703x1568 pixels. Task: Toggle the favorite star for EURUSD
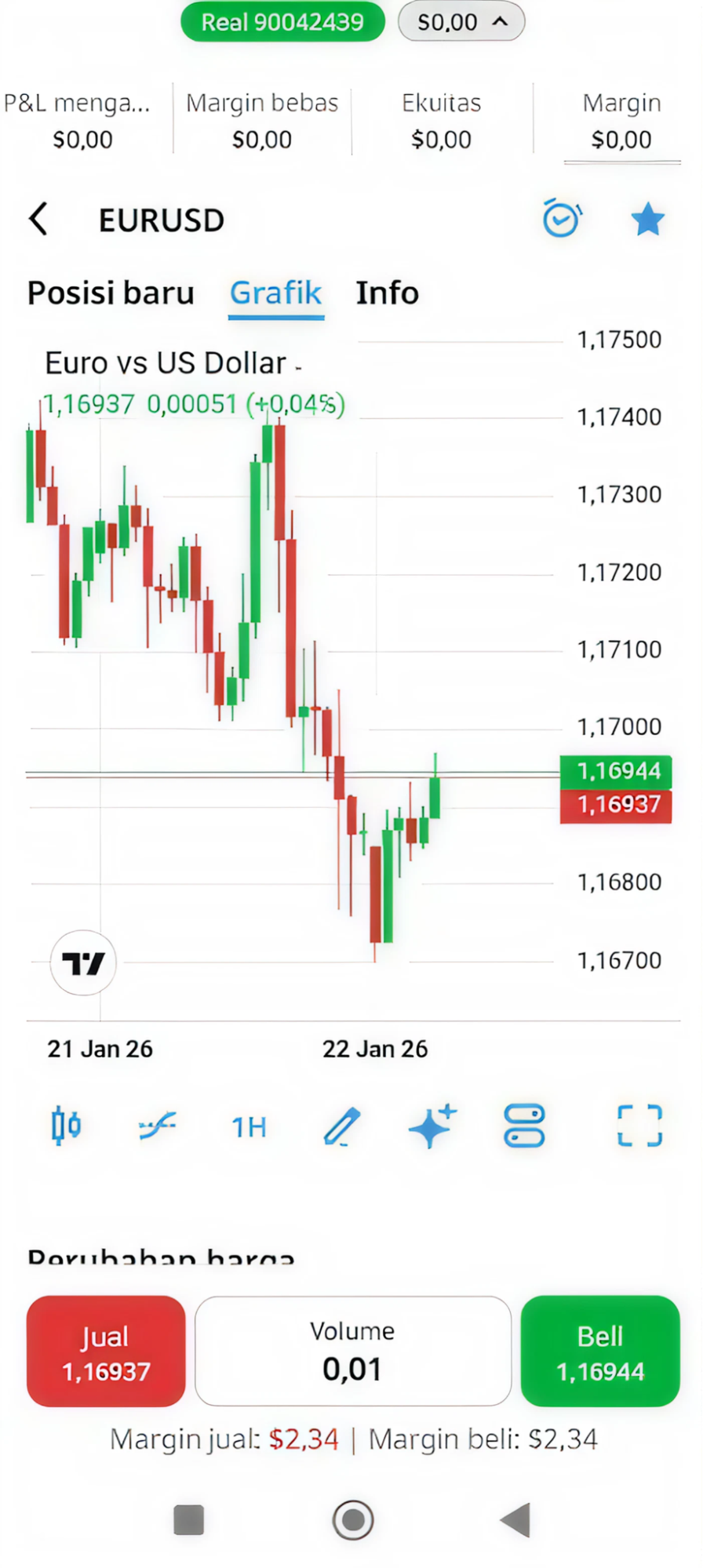[648, 219]
